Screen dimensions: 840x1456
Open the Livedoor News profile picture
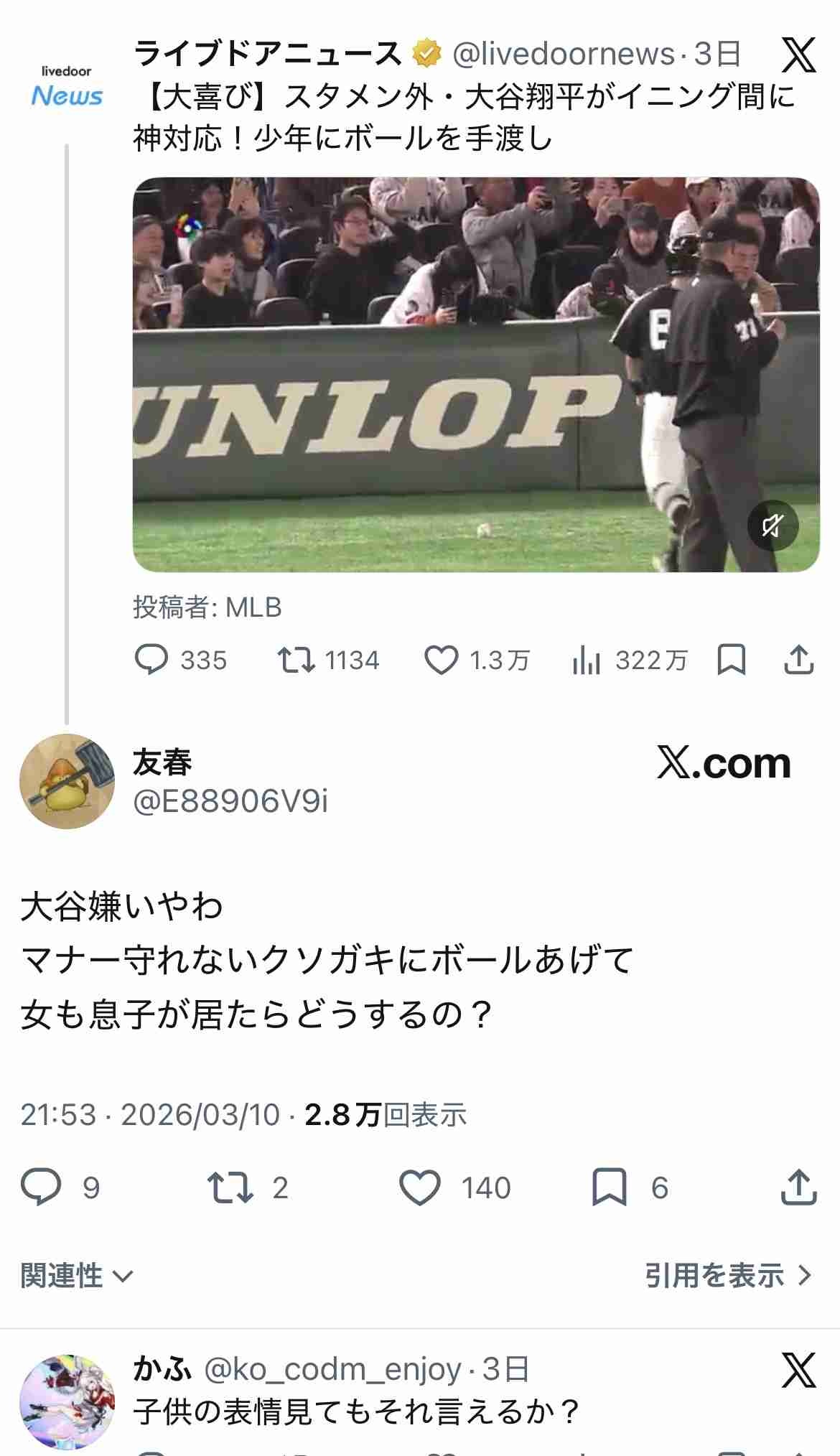point(67,87)
